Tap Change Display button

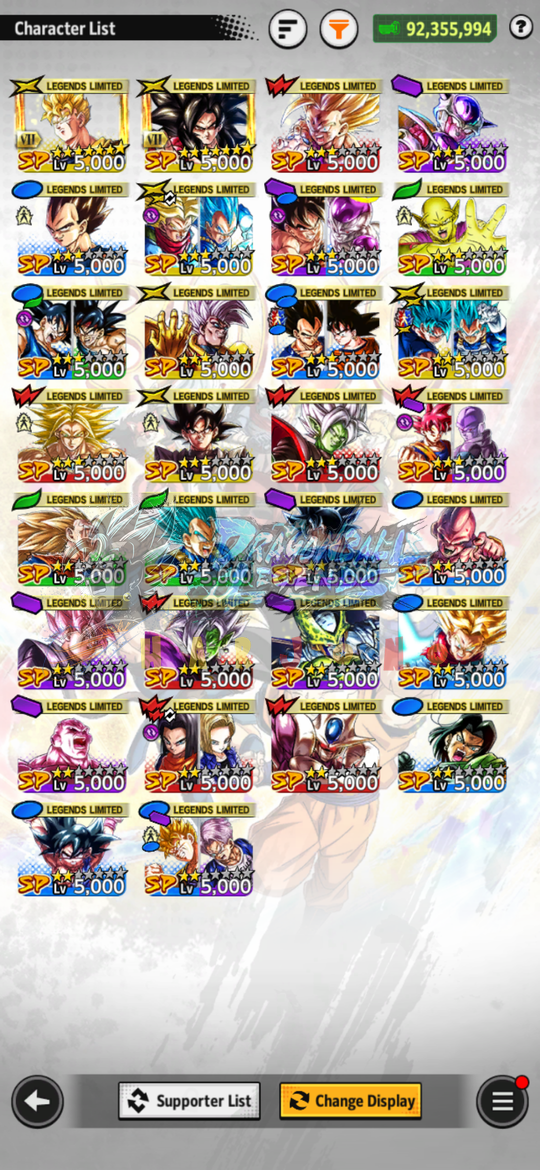[351, 1101]
